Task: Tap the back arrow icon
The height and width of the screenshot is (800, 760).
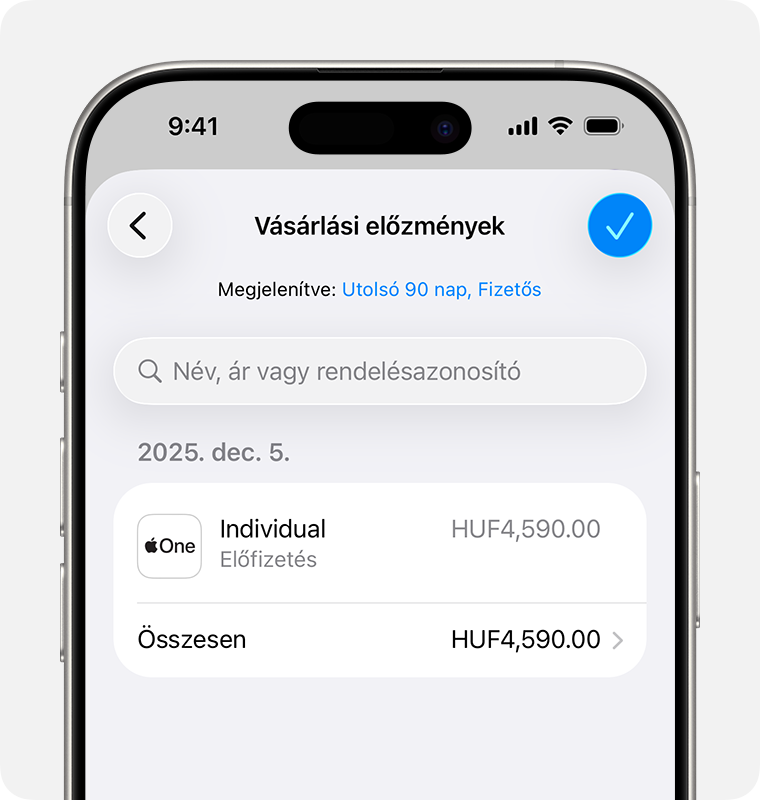Action: pos(140,226)
